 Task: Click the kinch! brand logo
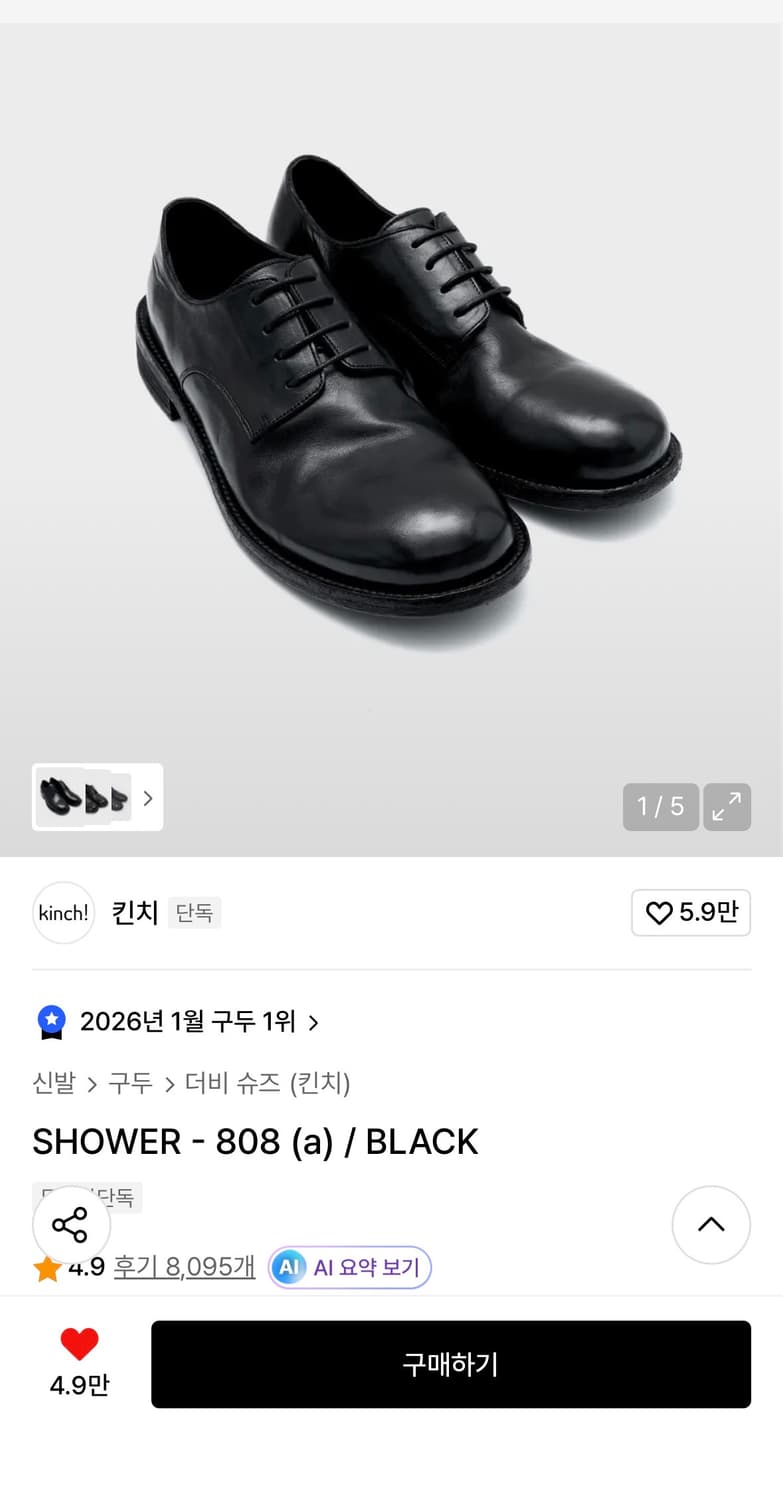coord(63,912)
